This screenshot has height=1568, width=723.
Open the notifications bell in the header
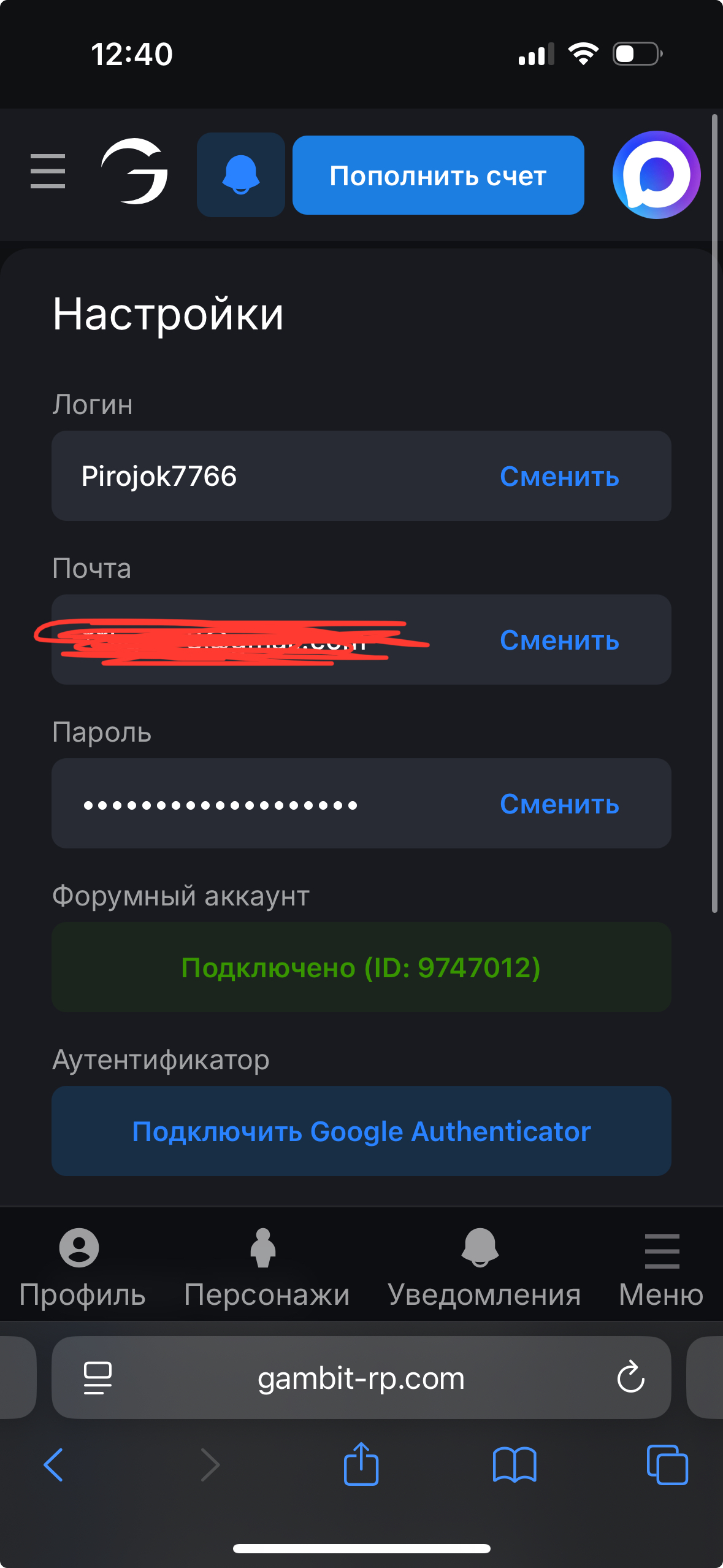(240, 175)
